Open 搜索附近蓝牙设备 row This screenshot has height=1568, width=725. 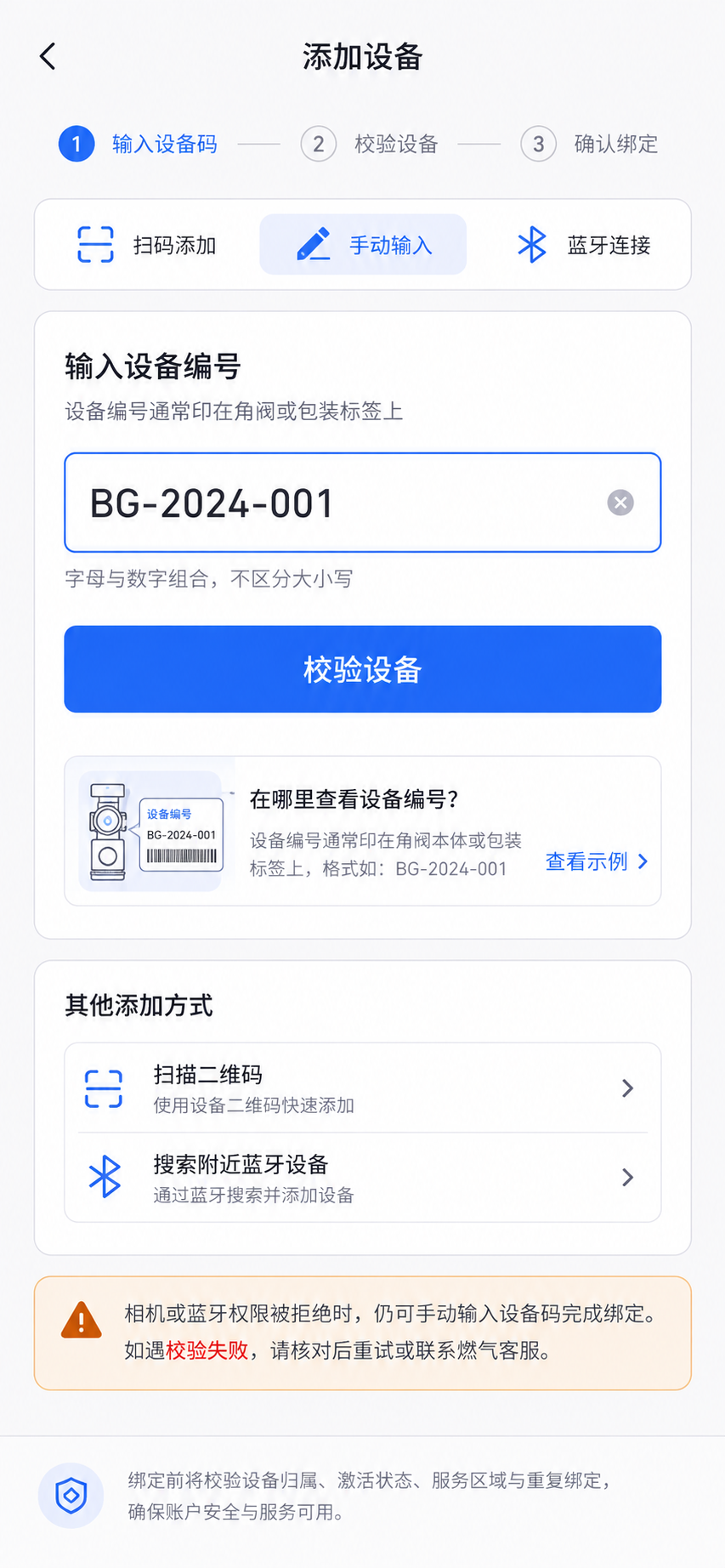pos(363,1178)
